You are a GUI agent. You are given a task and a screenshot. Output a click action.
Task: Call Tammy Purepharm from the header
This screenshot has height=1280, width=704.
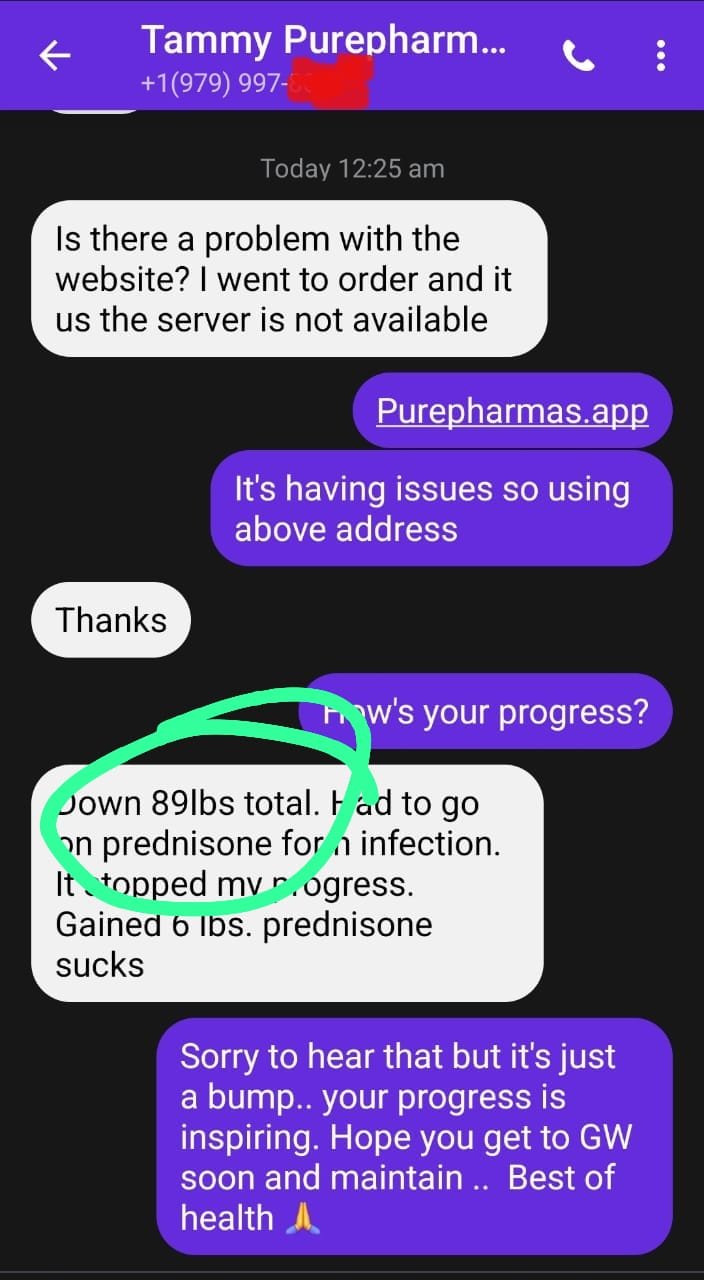click(578, 56)
